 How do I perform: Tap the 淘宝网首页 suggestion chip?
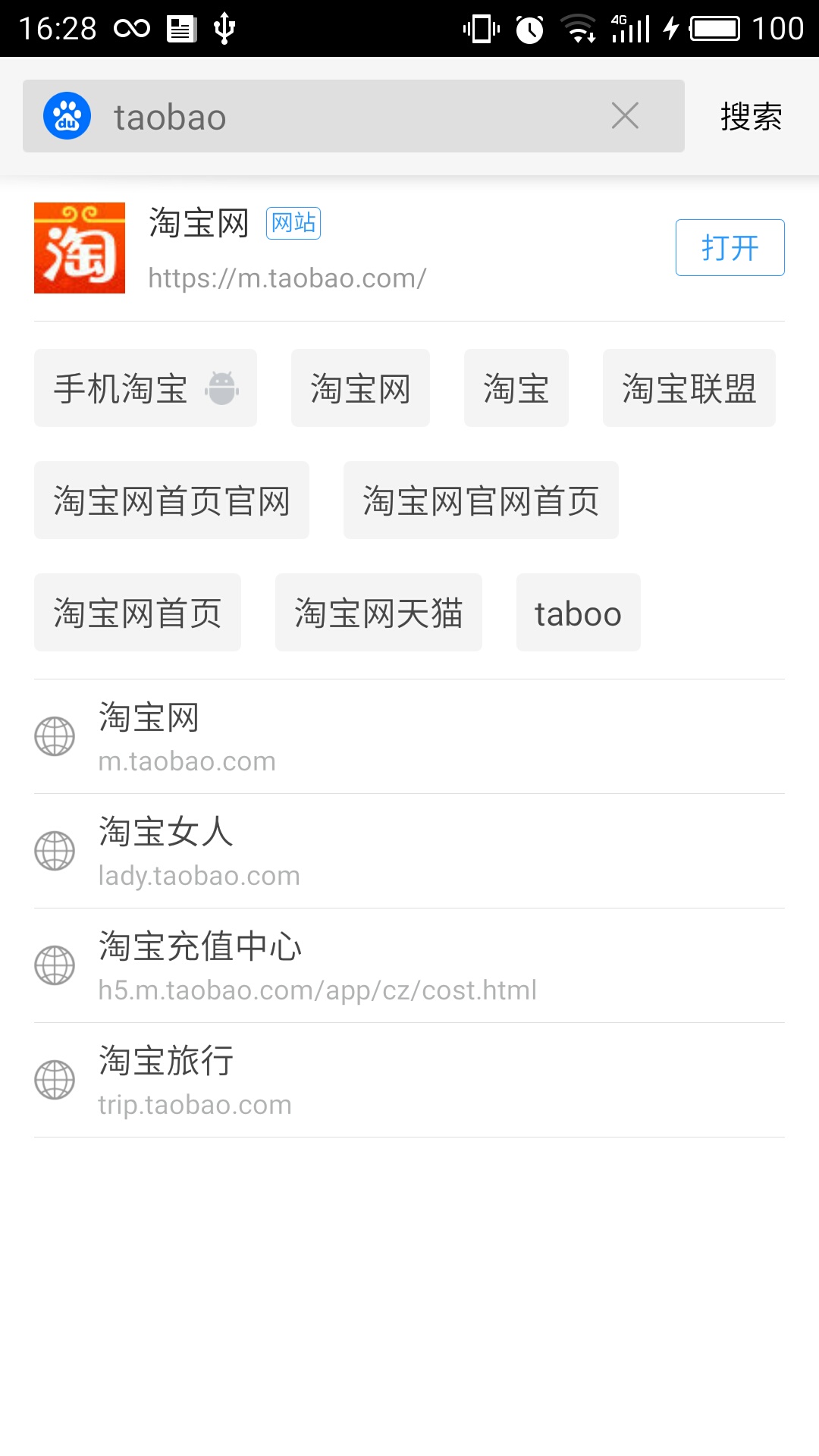137,613
